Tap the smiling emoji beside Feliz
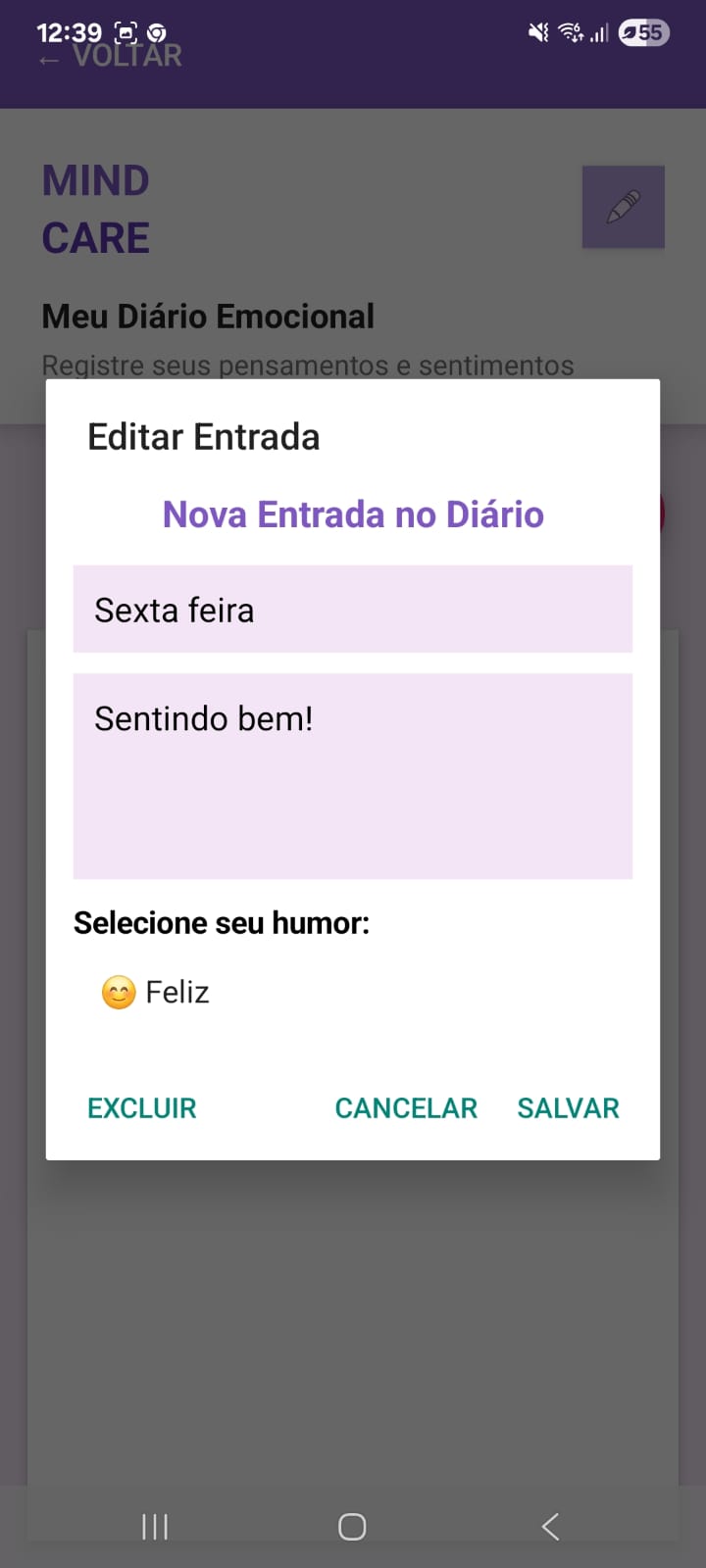Screen dimensions: 706x1568 (117, 992)
